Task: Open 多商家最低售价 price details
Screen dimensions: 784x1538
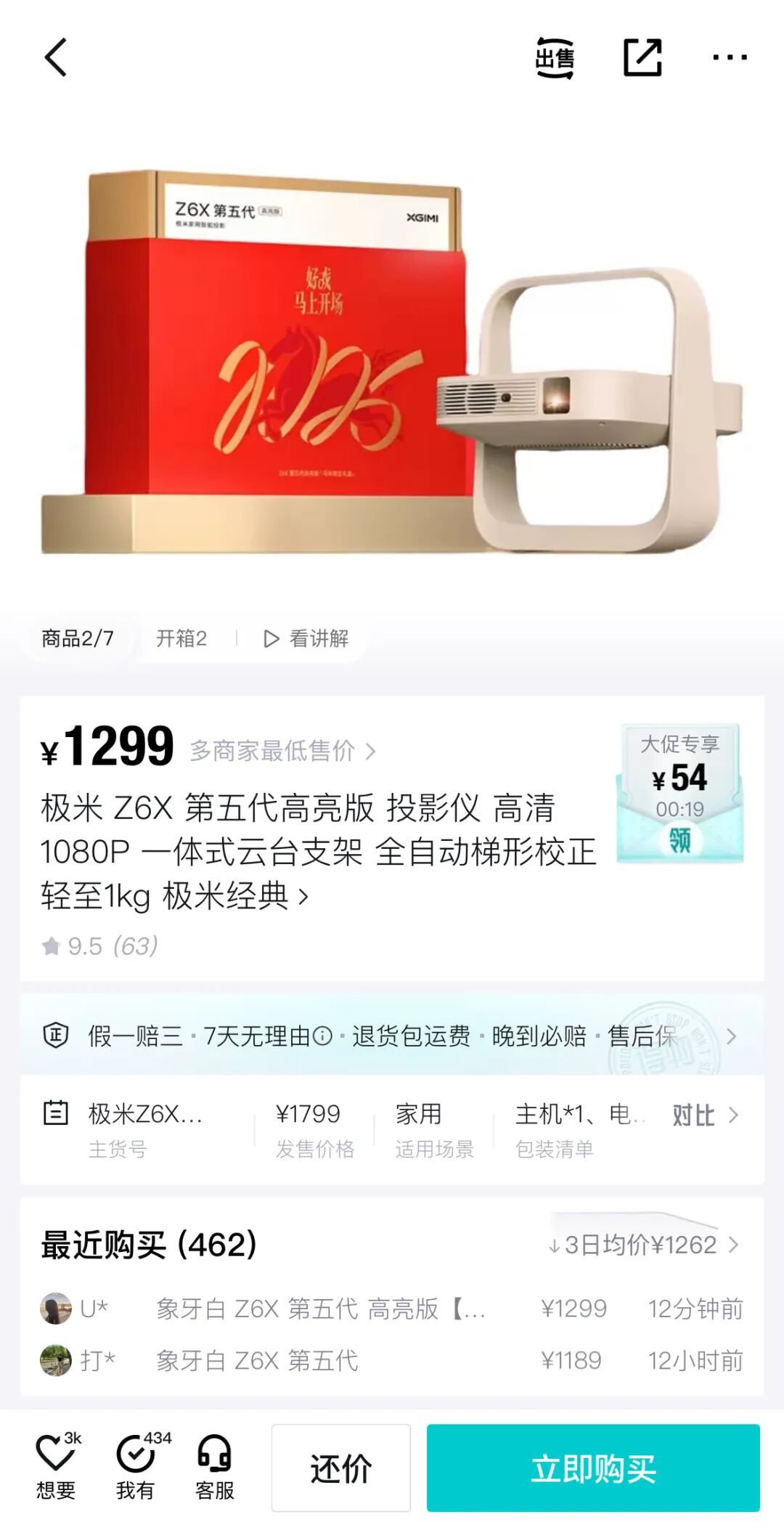Action: [283, 750]
